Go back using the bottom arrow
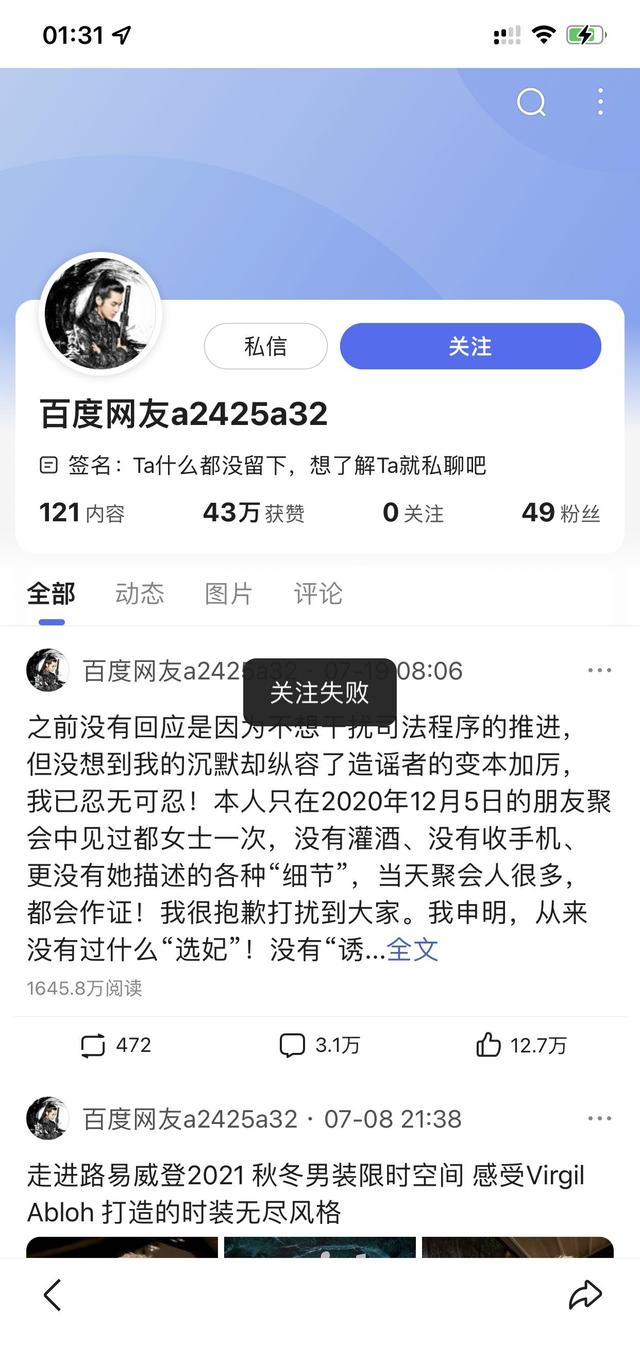The height and width of the screenshot is (1345, 640). (x=53, y=1295)
